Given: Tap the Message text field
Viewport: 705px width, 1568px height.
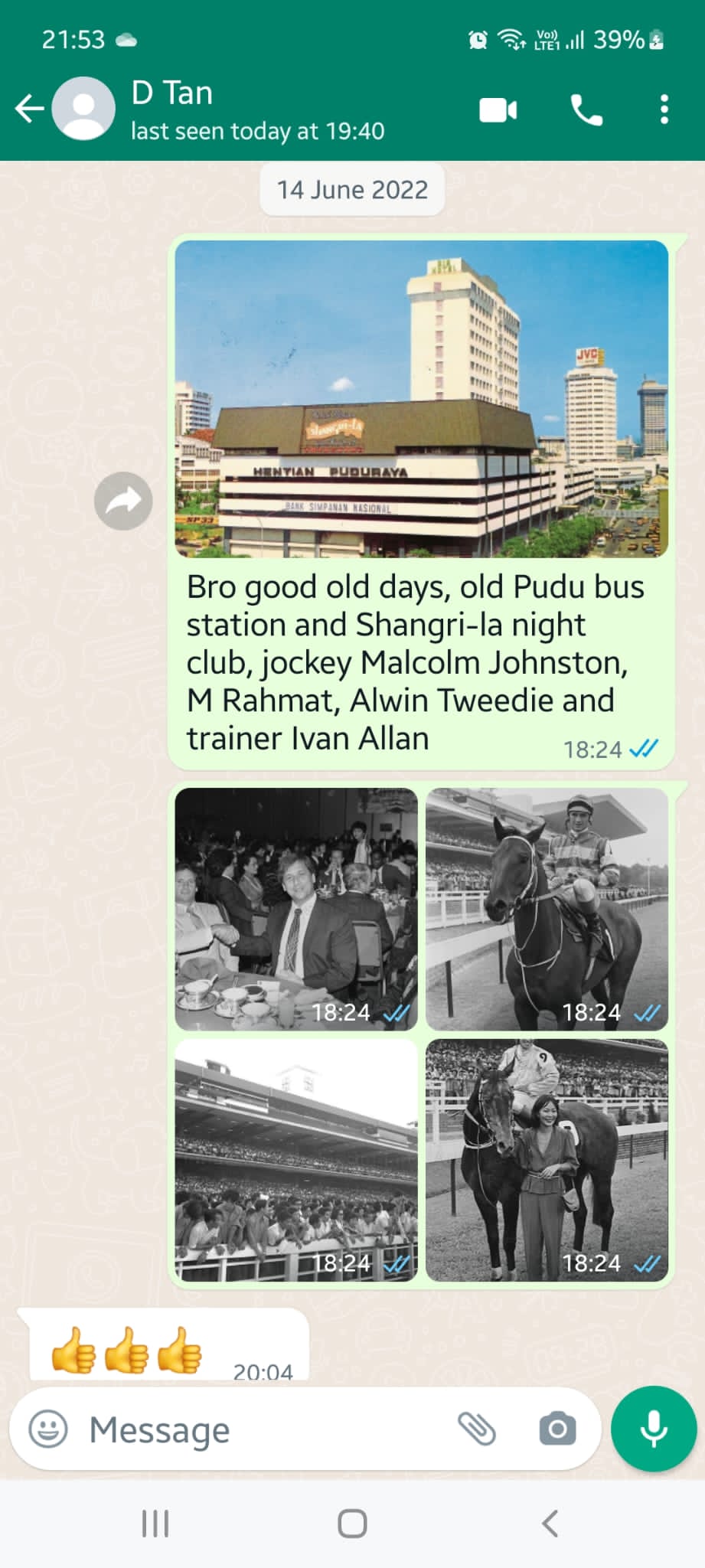Looking at the screenshot, I should (x=260, y=1429).
